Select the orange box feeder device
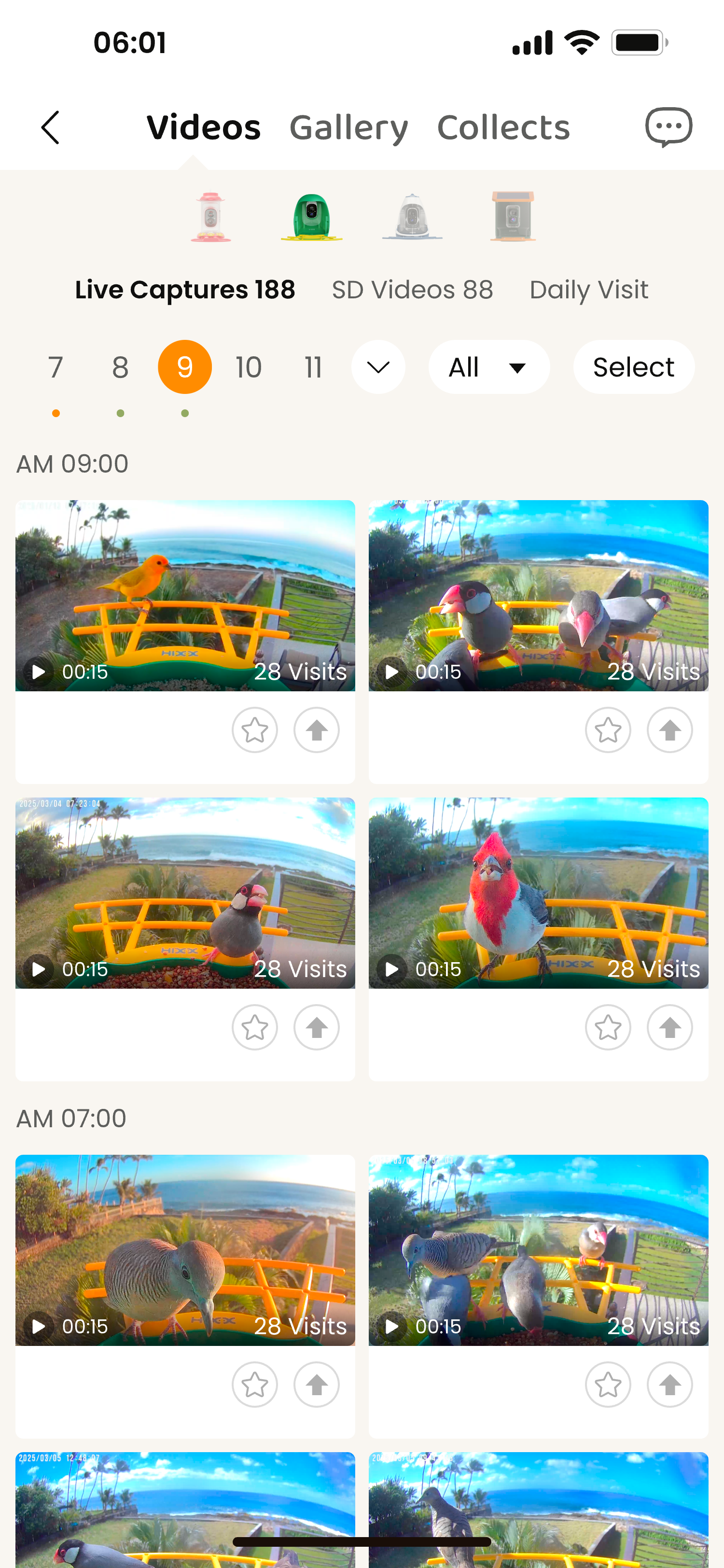Image resolution: width=724 pixels, height=1568 pixels. 513,216
